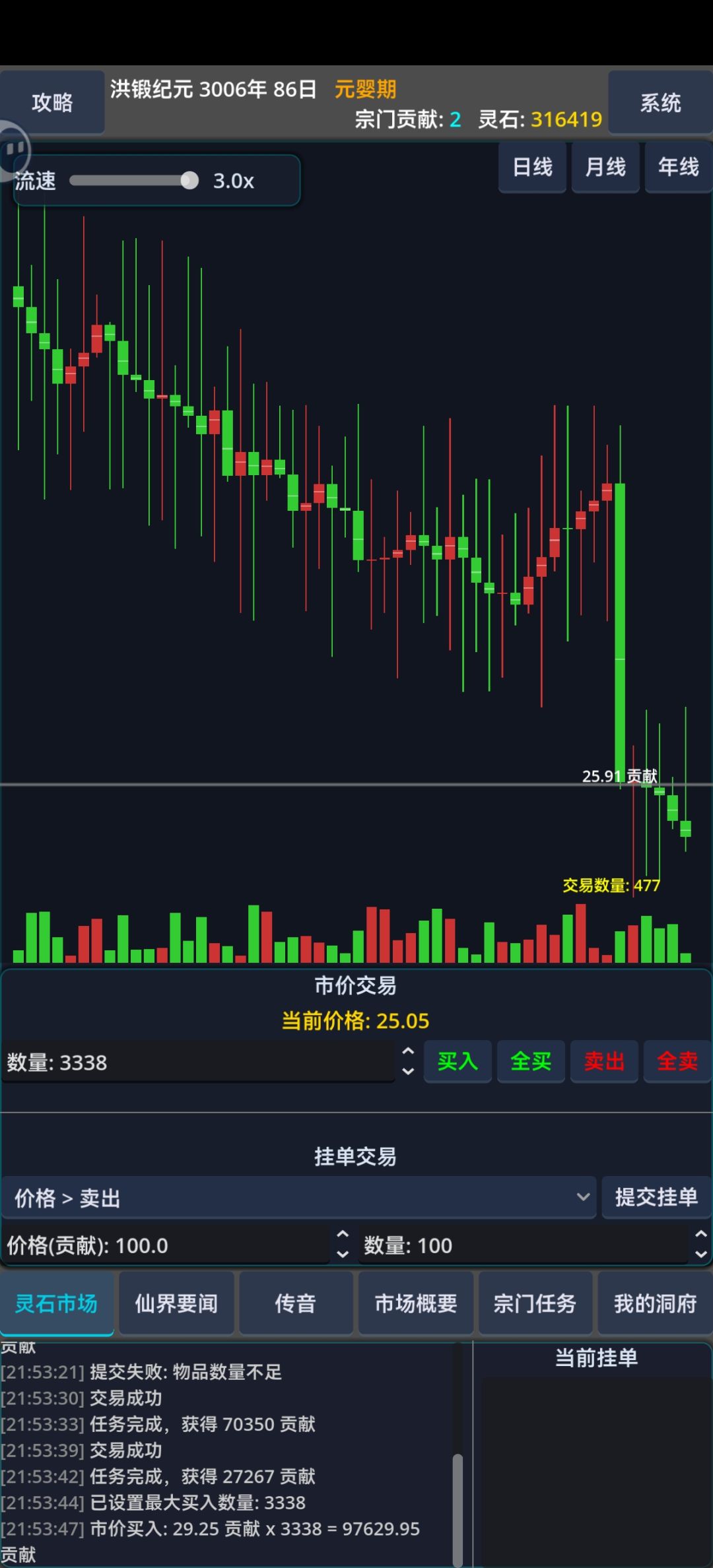
Task: Switch to the 仙界要闻 tab
Action: pyautogui.click(x=176, y=1303)
